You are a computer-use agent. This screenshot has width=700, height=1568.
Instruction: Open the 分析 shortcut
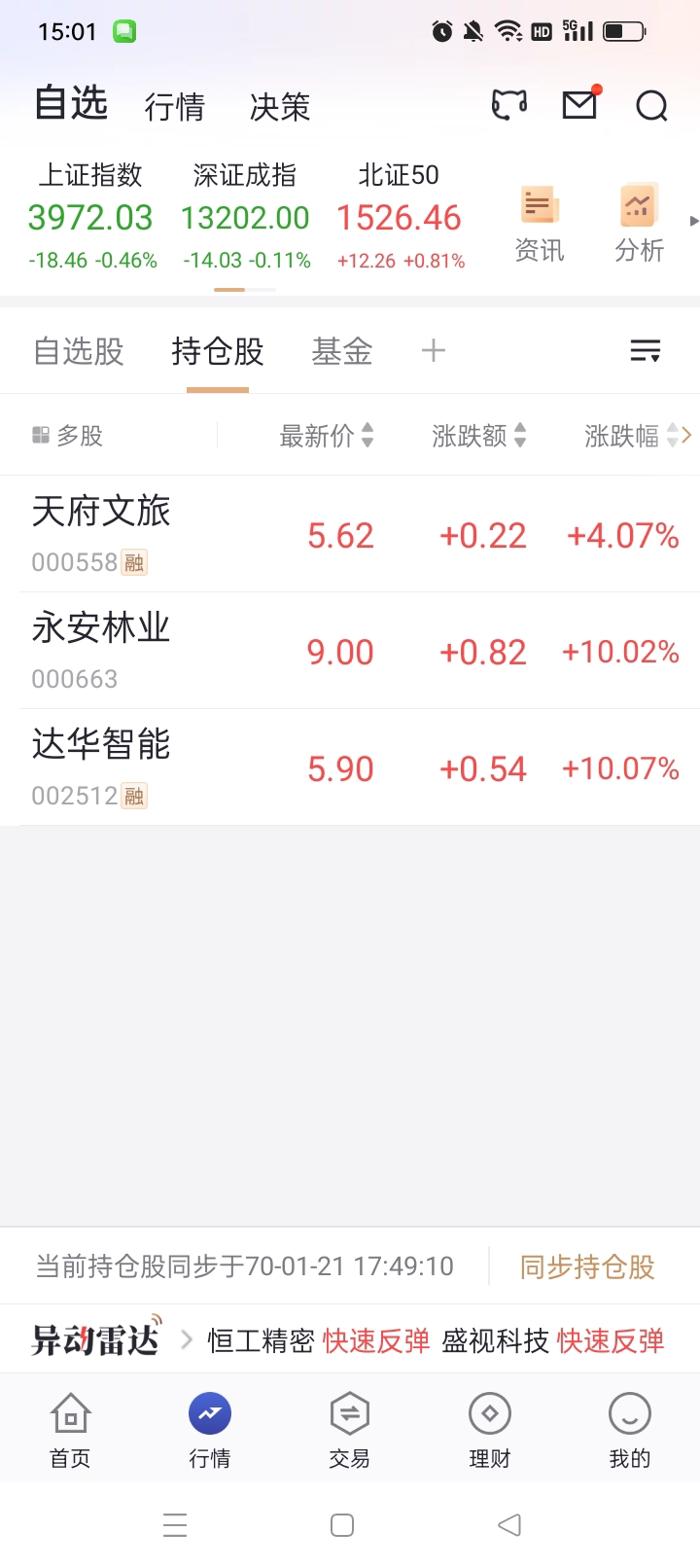pos(639,224)
